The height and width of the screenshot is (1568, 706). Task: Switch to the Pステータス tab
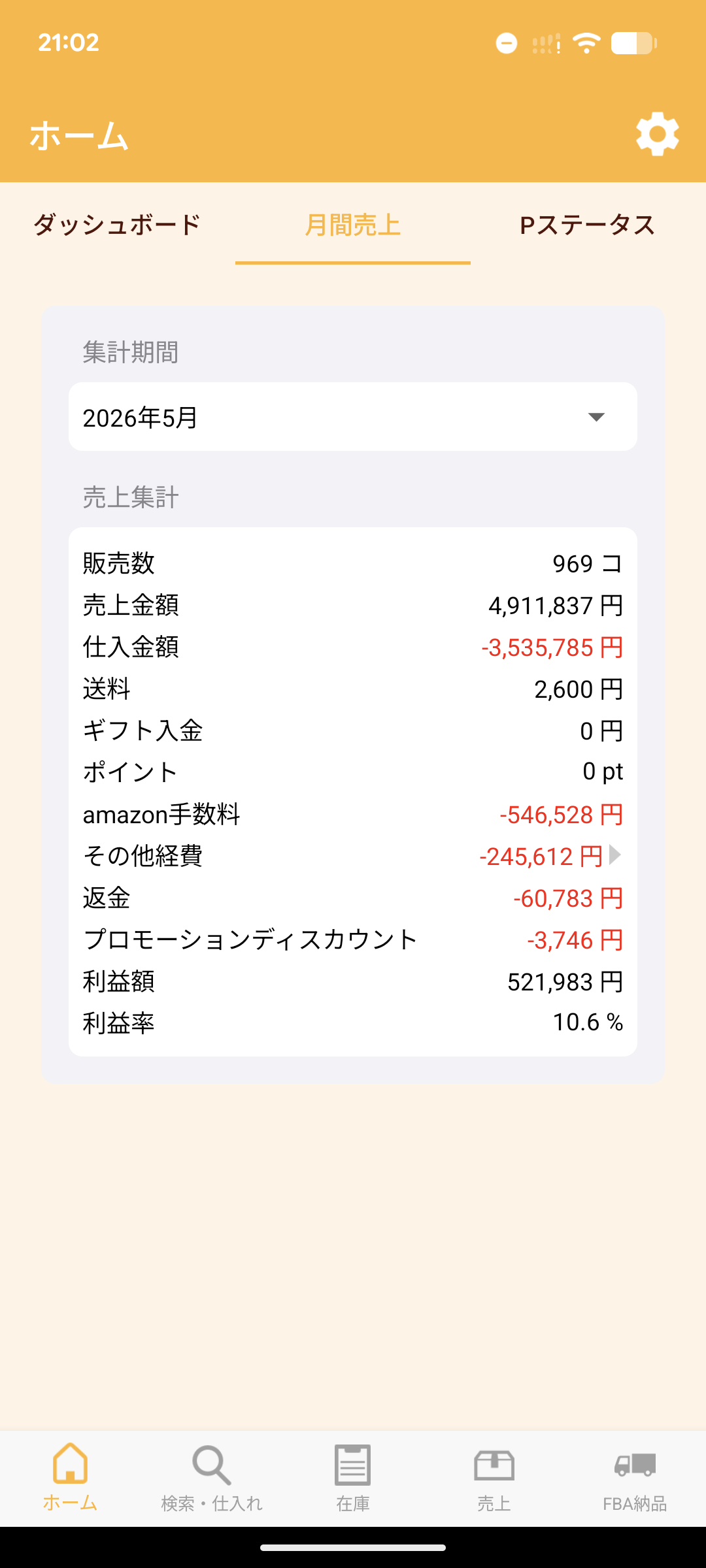click(x=588, y=225)
